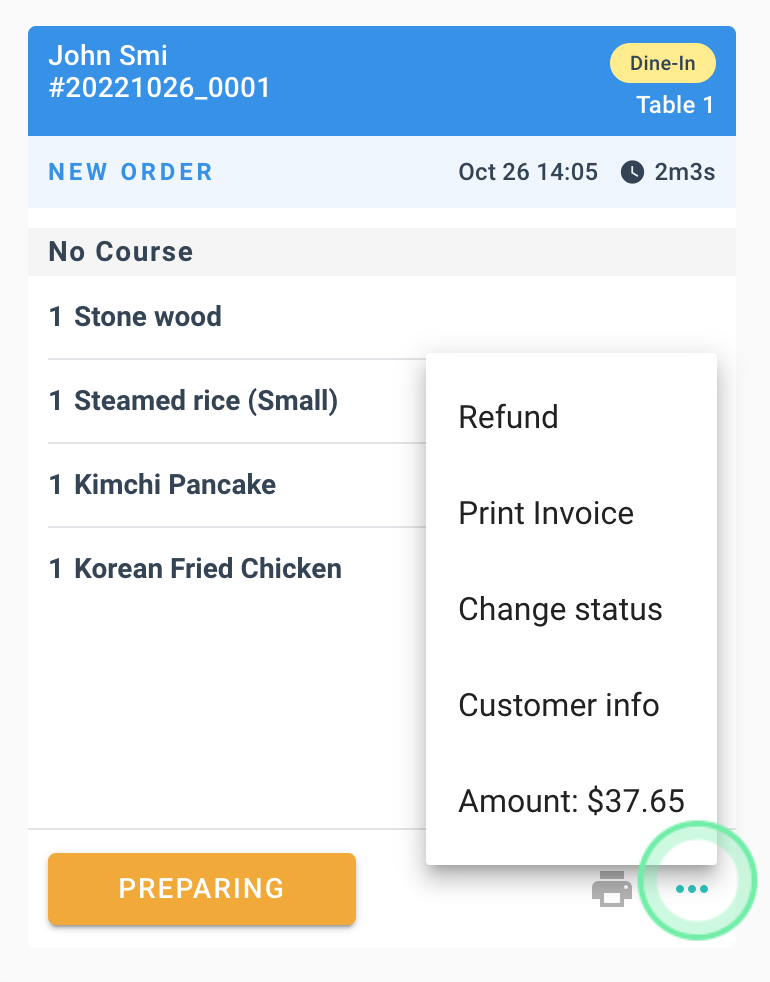The width and height of the screenshot is (770, 982).
Task: Tap the three-dot more options icon
Action: click(x=691, y=888)
